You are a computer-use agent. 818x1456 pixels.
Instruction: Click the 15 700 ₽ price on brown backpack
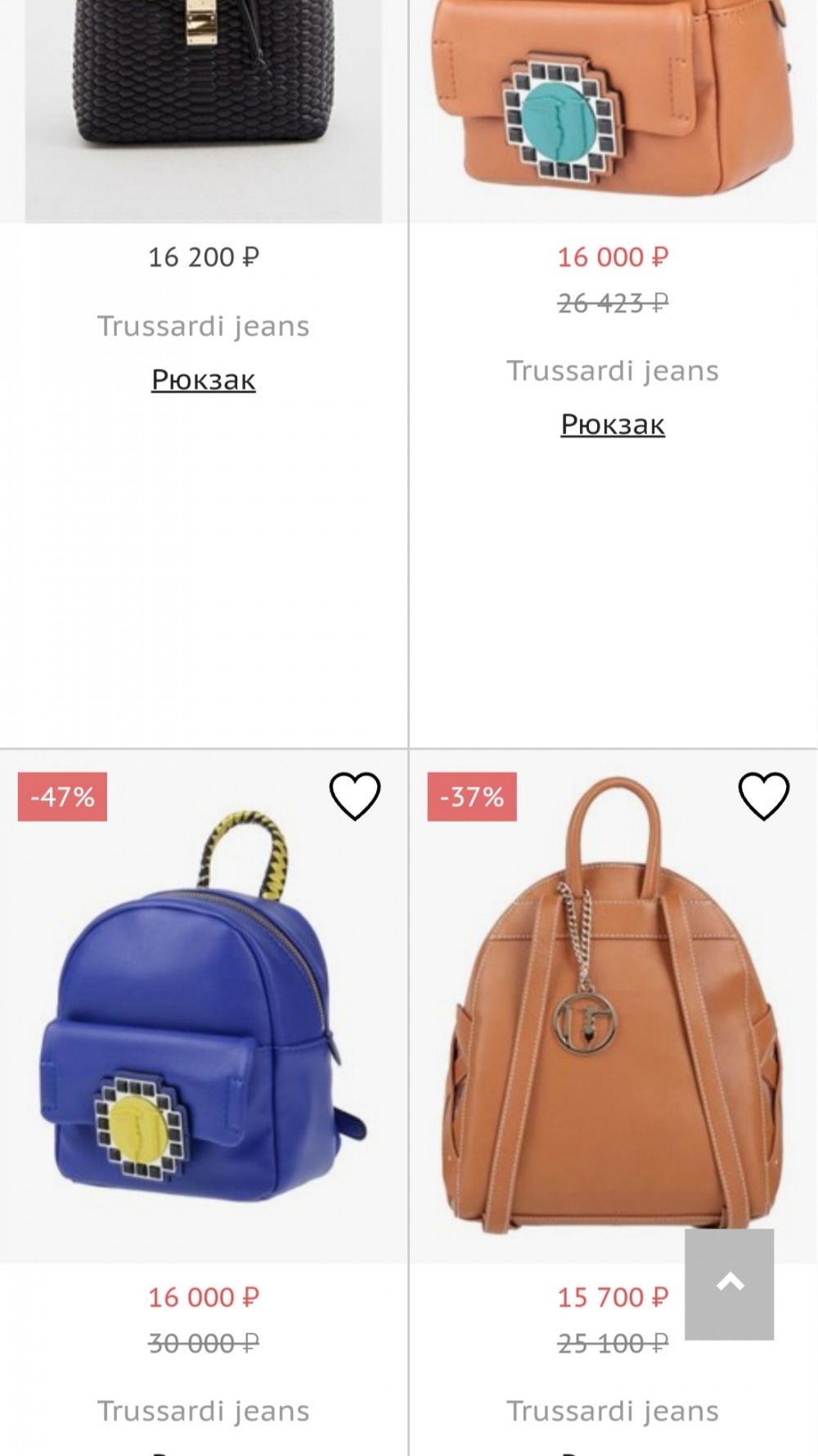click(613, 1297)
